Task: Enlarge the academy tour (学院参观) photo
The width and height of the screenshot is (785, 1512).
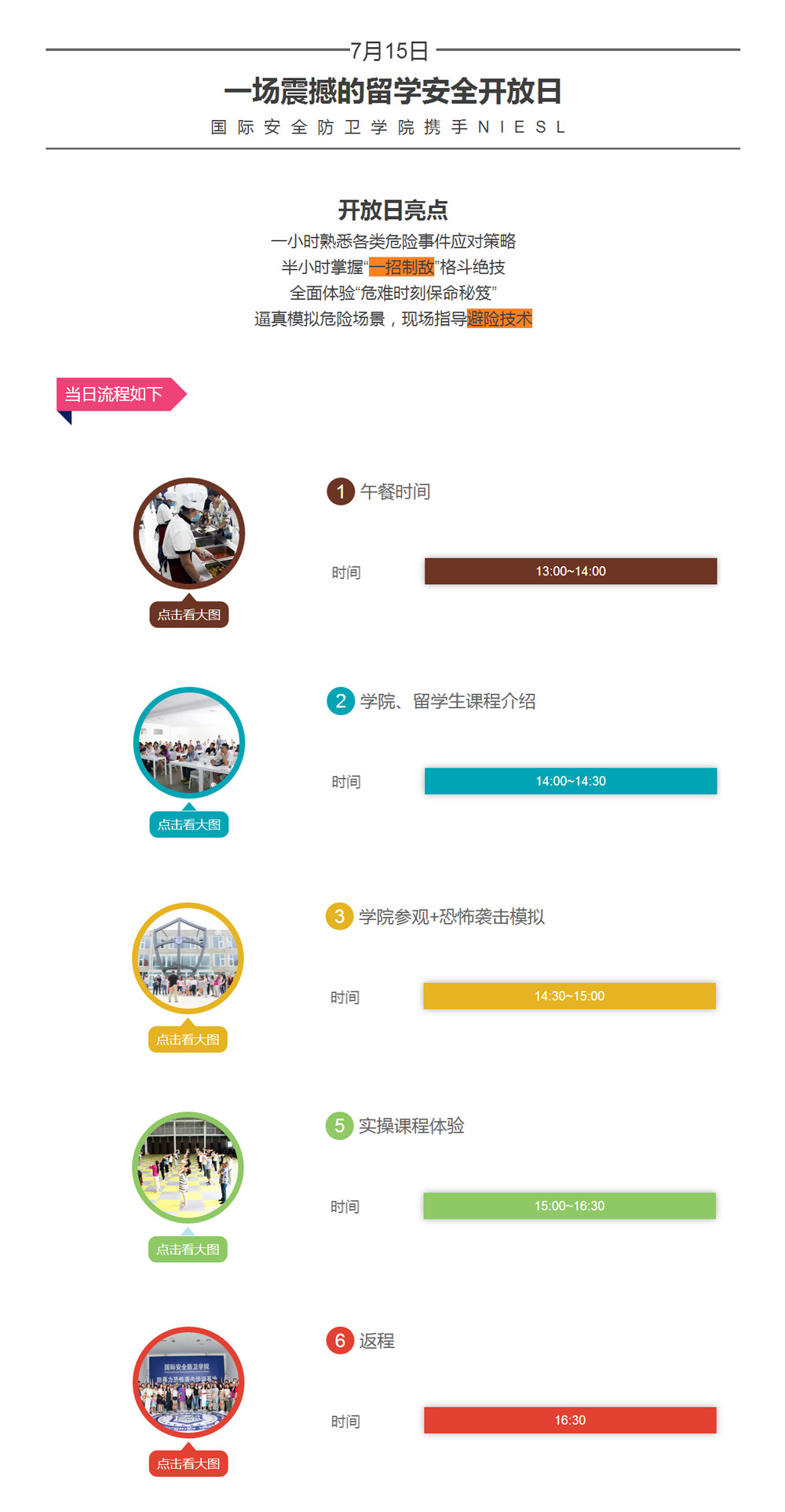Action: click(188, 1039)
